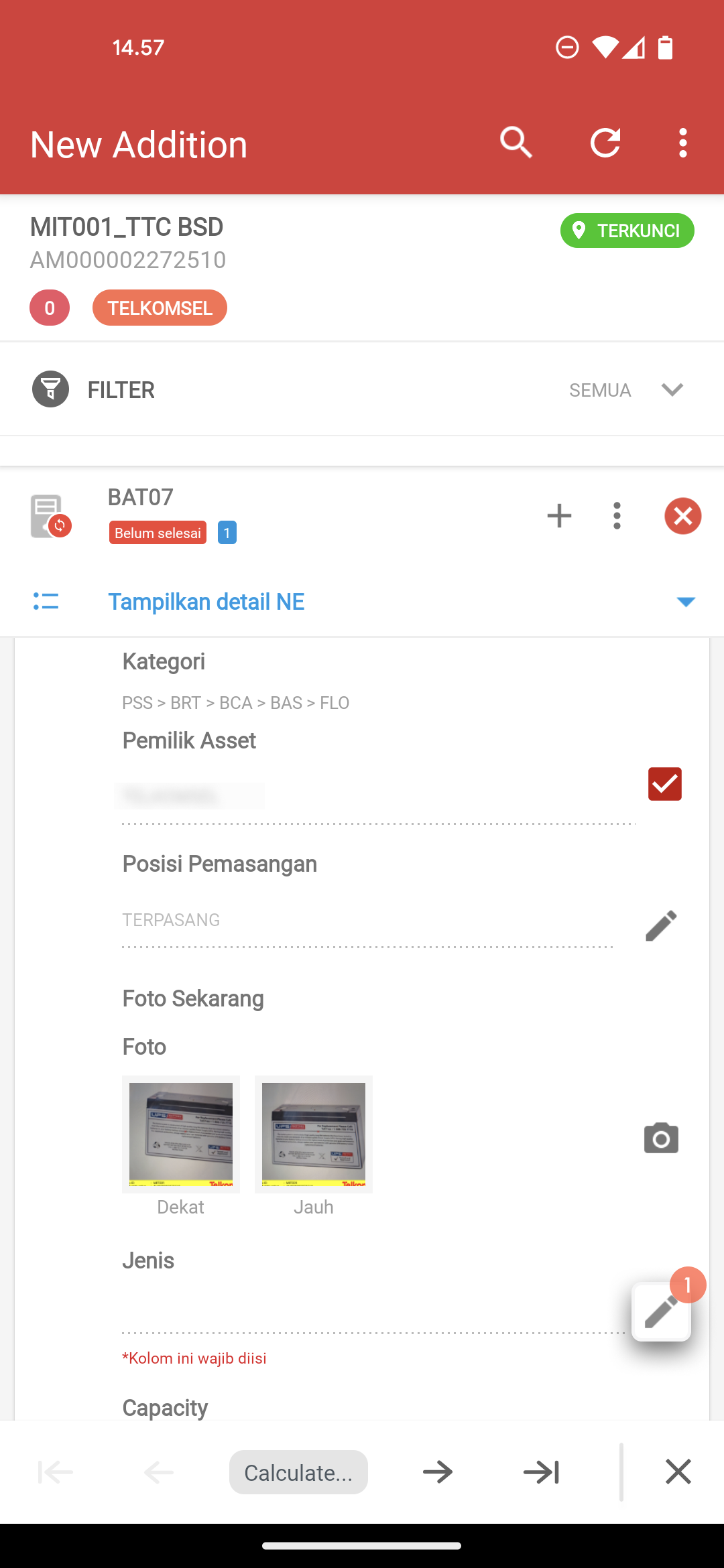Open the Jauh photo thumbnail
724x1568 pixels.
coord(314,1134)
